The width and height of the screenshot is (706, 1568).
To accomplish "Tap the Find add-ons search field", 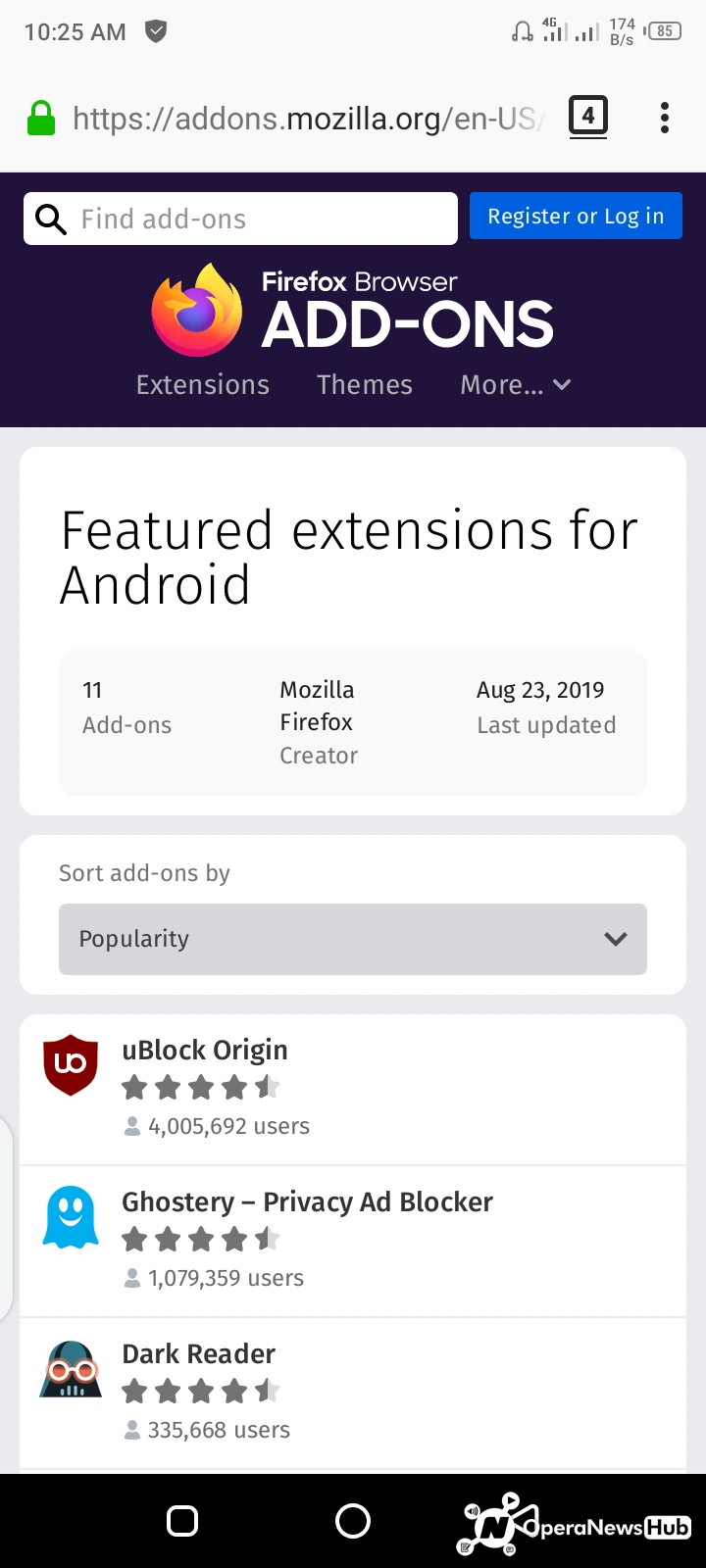I will pyautogui.click(x=240, y=219).
